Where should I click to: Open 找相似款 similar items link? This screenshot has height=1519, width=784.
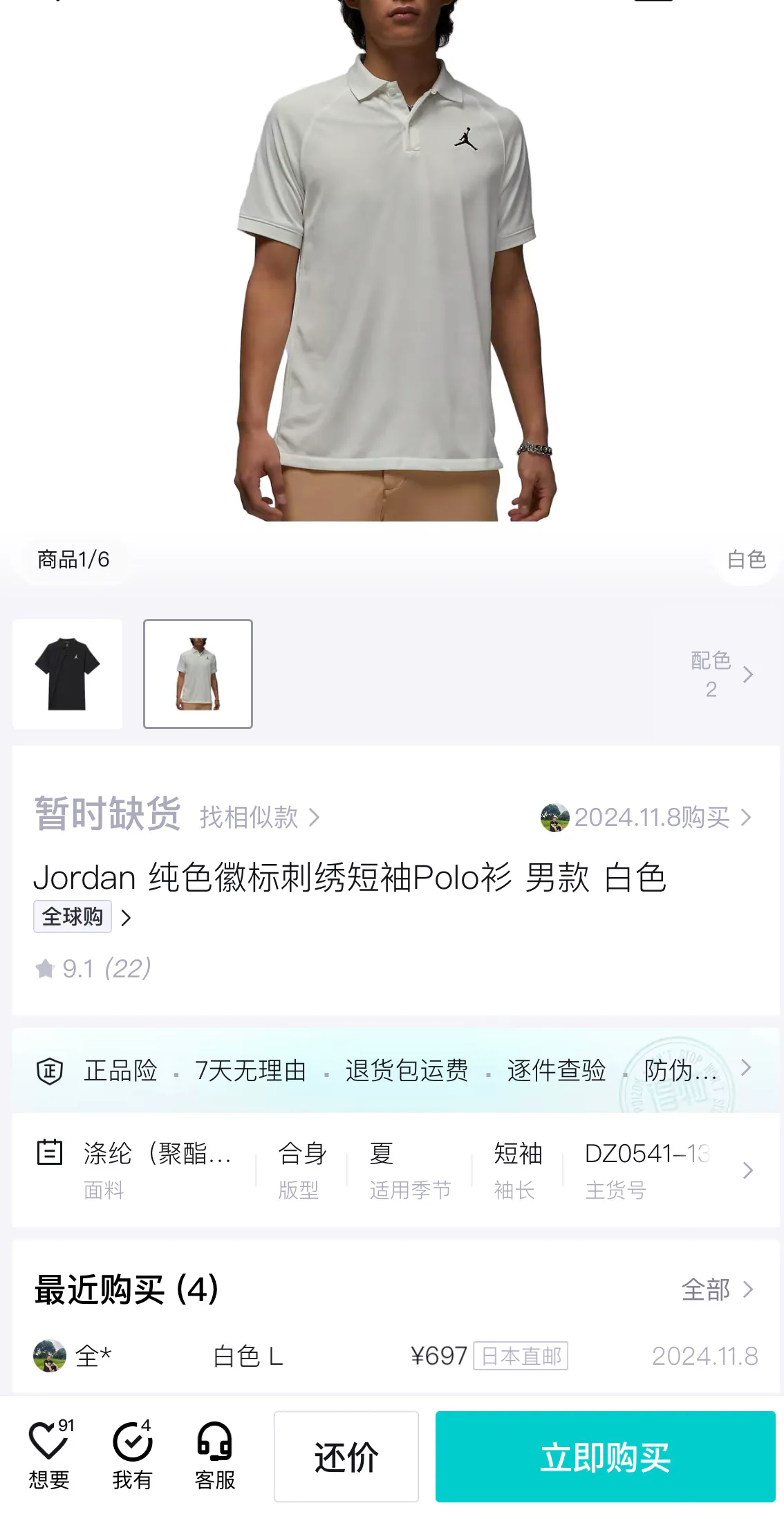259,818
